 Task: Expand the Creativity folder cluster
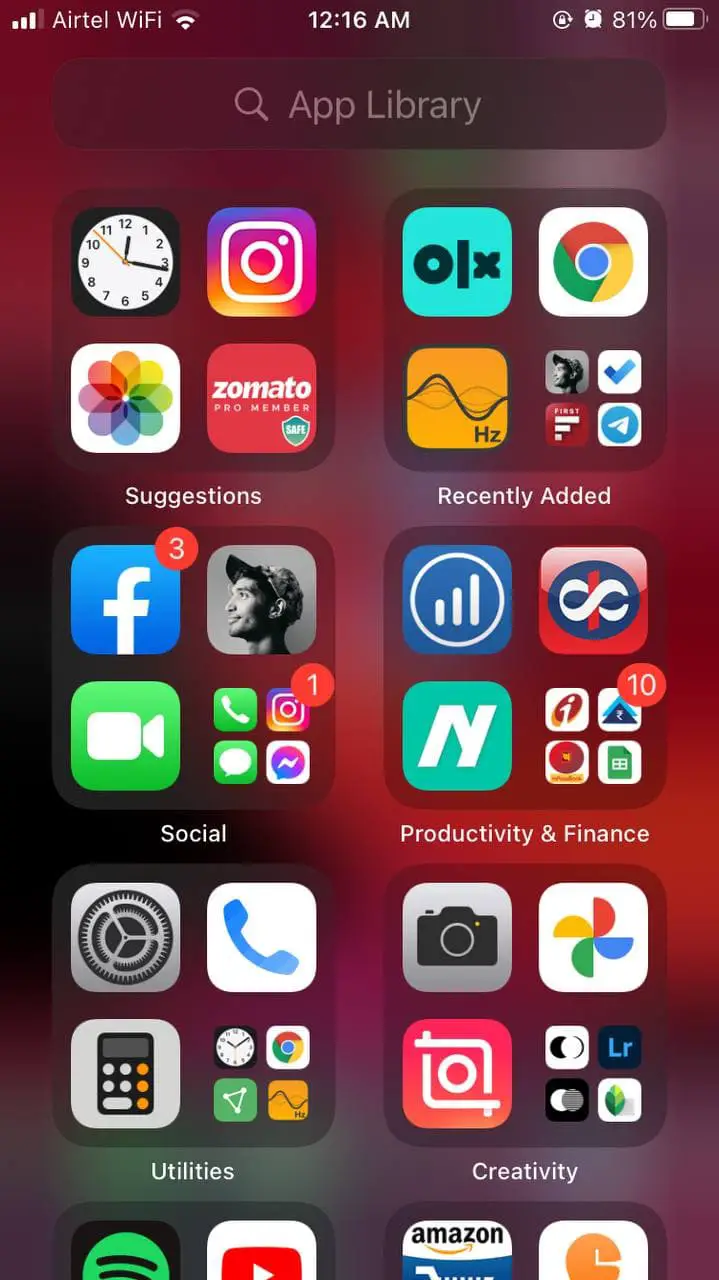pyautogui.click(x=593, y=1073)
